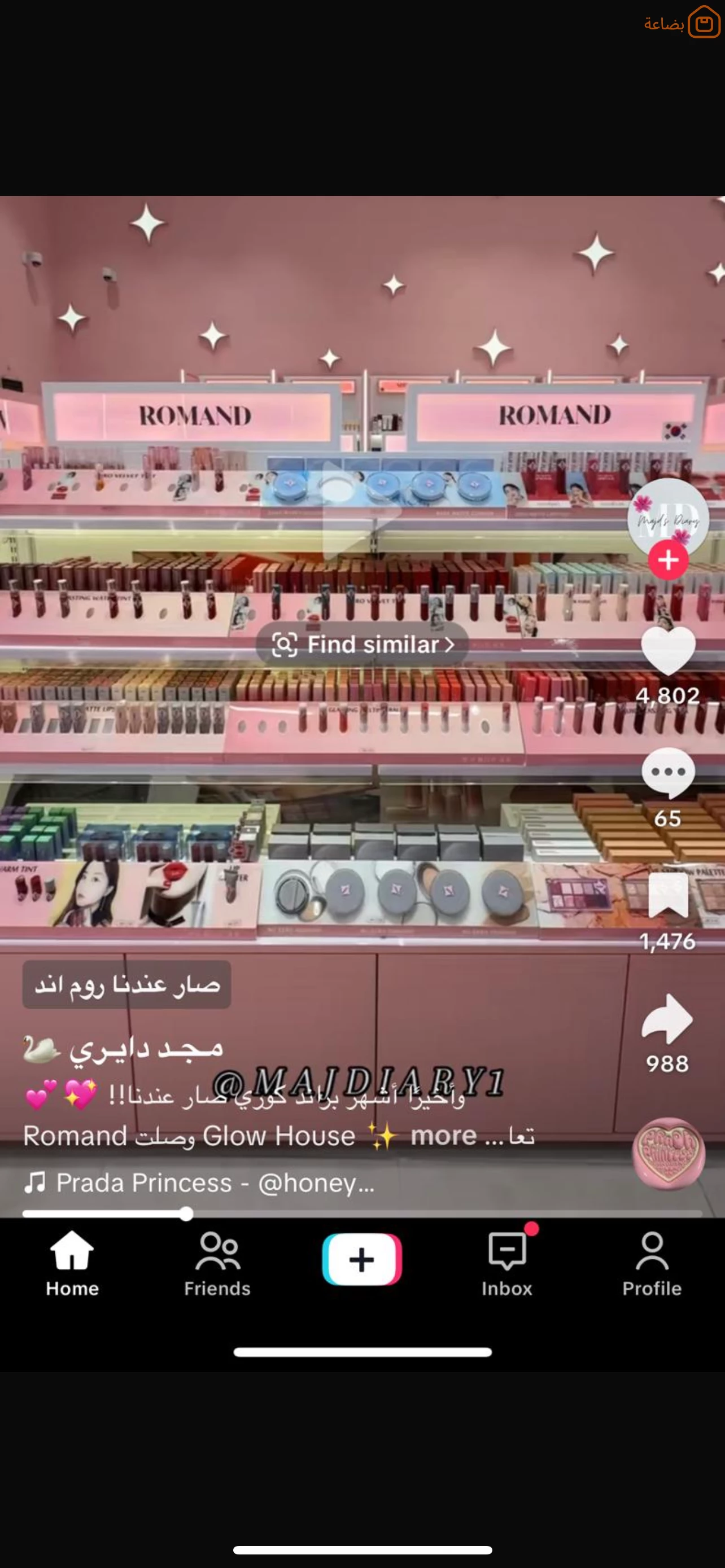The width and height of the screenshot is (725, 1568).
Task: Expand the caption by tapping more
Action: click(x=443, y=1136)
